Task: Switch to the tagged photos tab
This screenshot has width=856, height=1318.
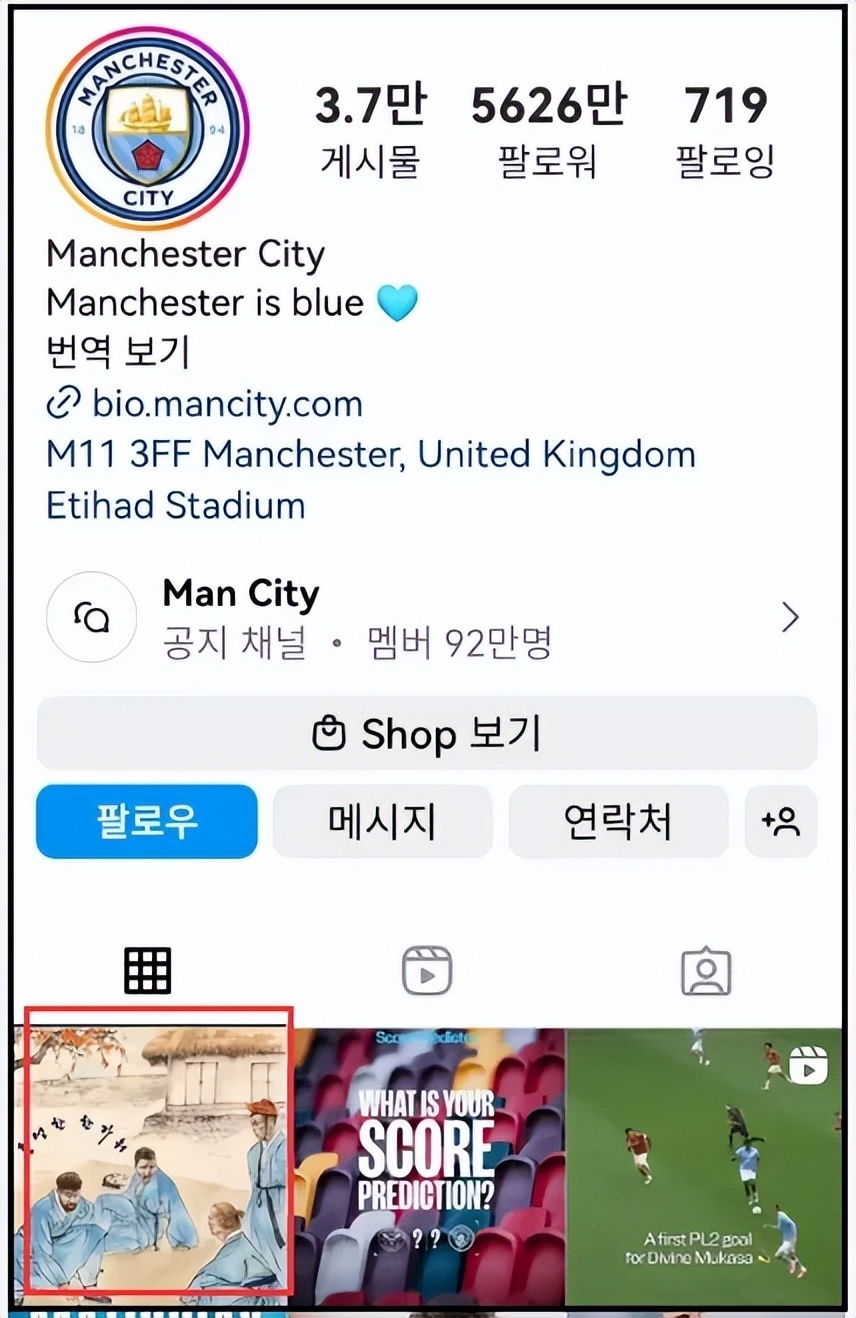Action: pos(706,970)
